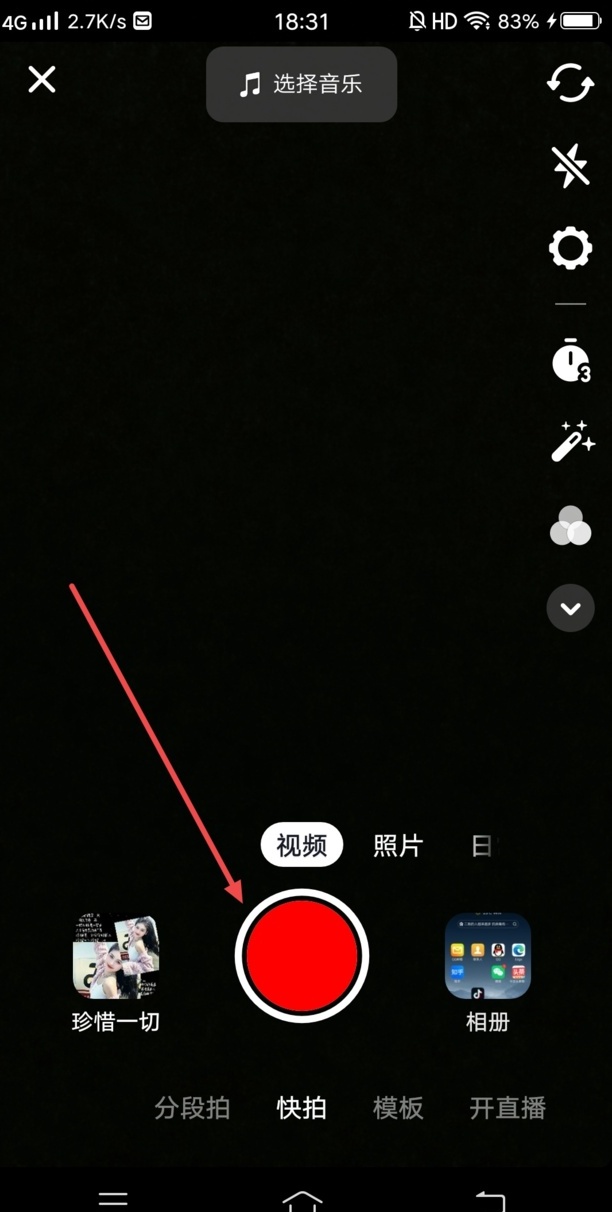Screen dimensions: 612x1212
Task: Toggle the flash icon
Action: point(570,166)
